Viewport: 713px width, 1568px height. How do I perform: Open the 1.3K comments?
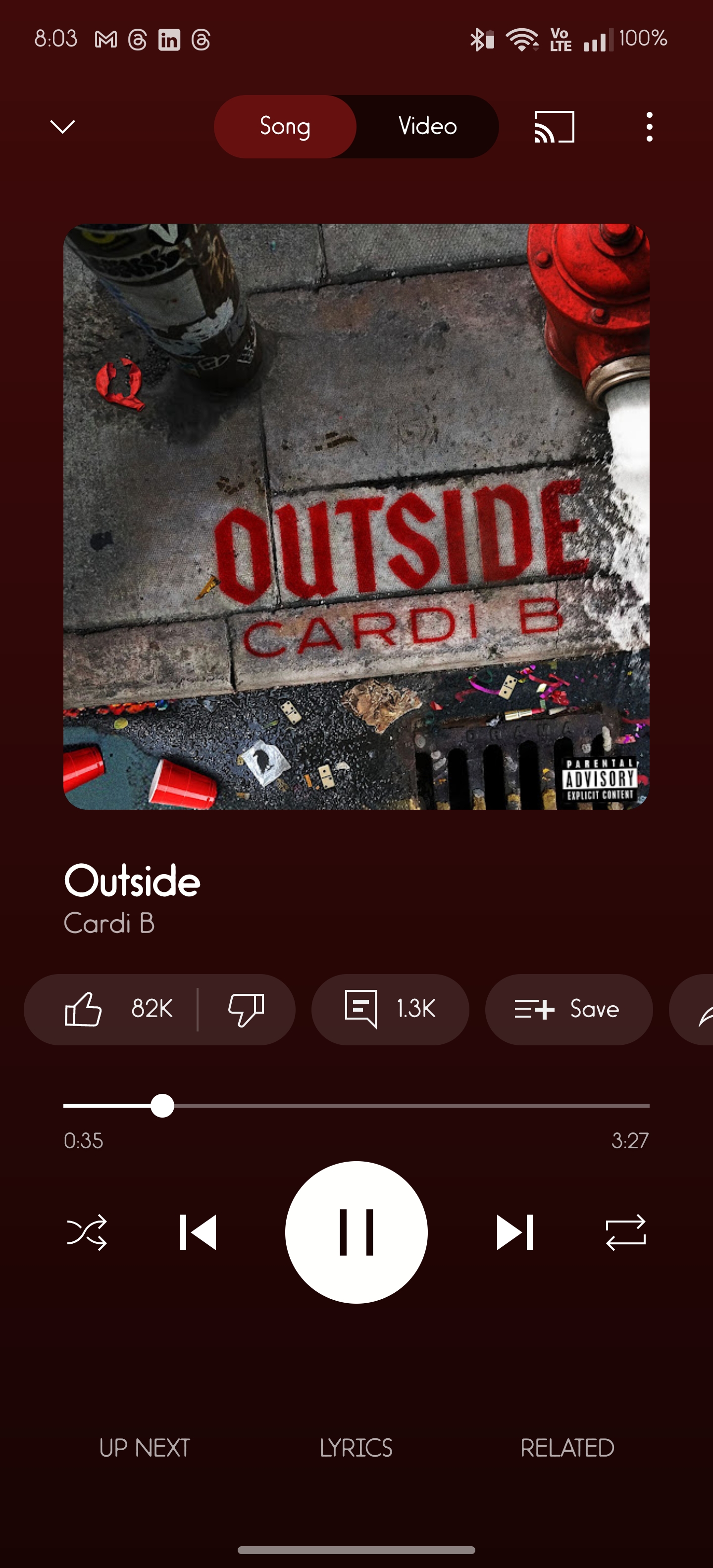pos(390,1009)
